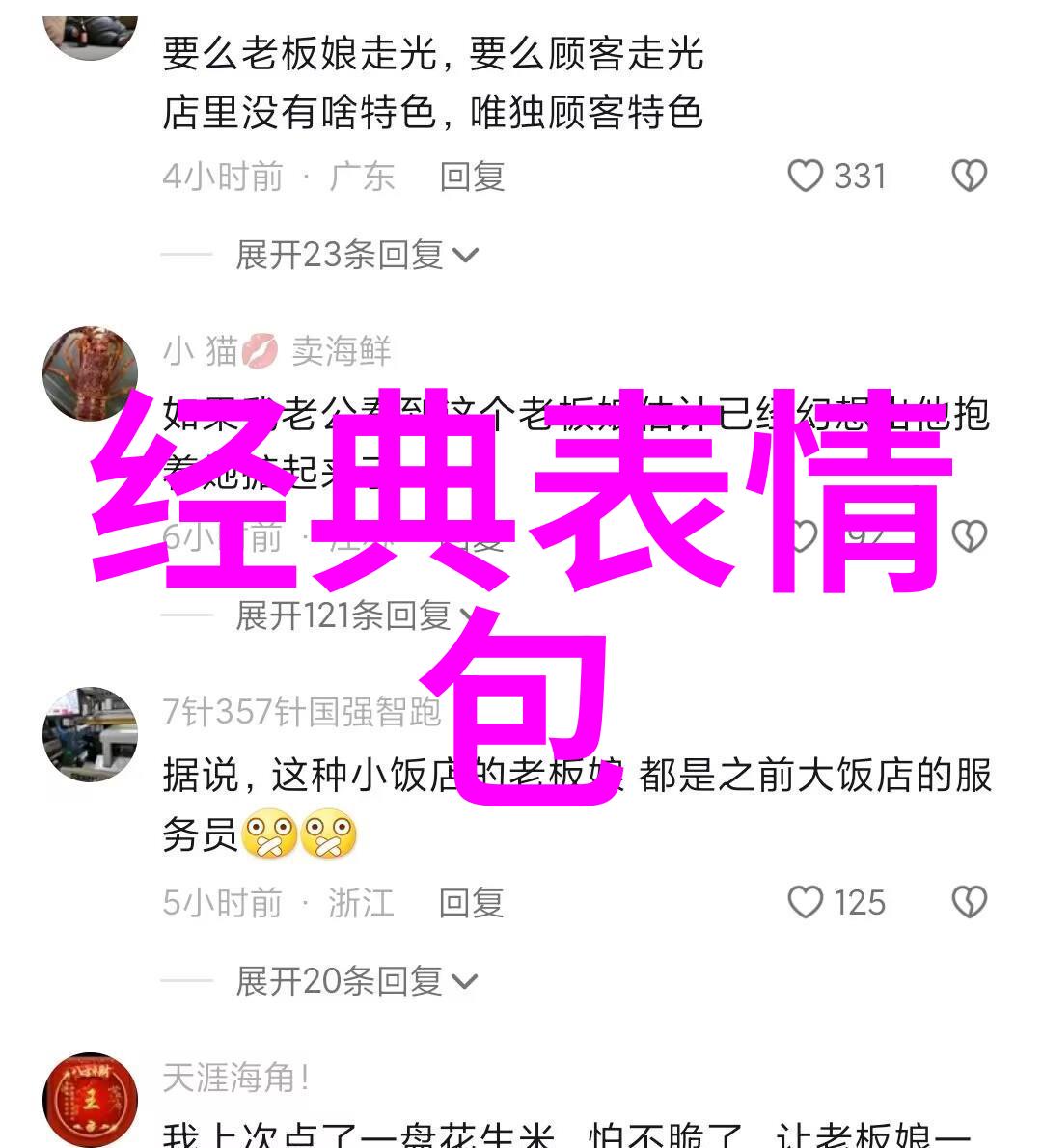Reply to the 广东 comment
This screenshot has height=1148, width=1042.
(472, 177)
